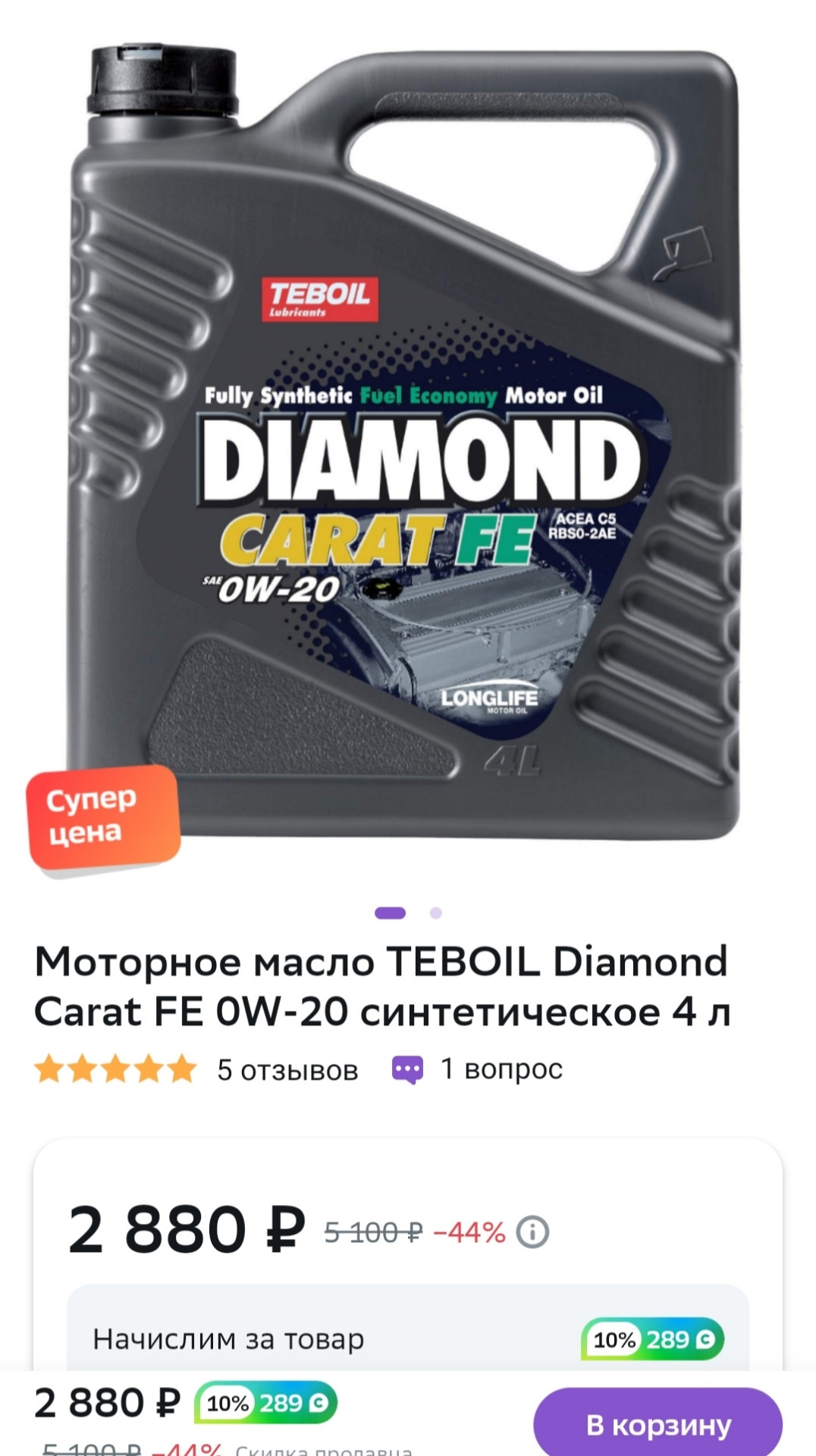Add the TEBOIL oil to cart
Image resolution: width=816 pixels, height=1456 pixels.
657,1423
